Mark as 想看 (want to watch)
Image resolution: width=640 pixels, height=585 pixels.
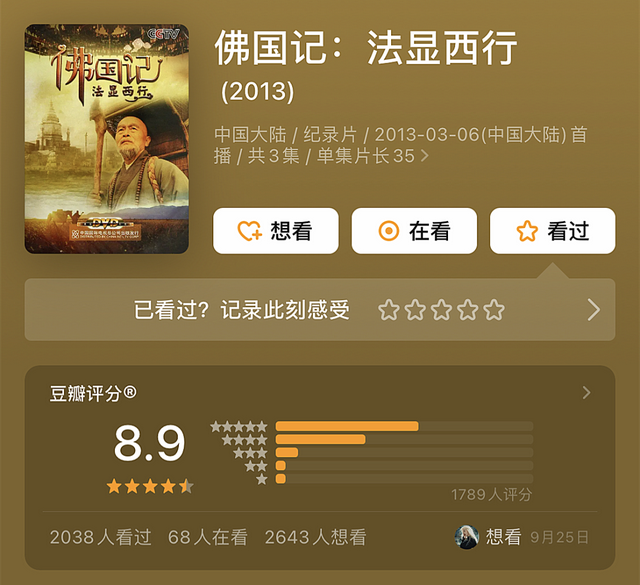[x=275, y=231]
